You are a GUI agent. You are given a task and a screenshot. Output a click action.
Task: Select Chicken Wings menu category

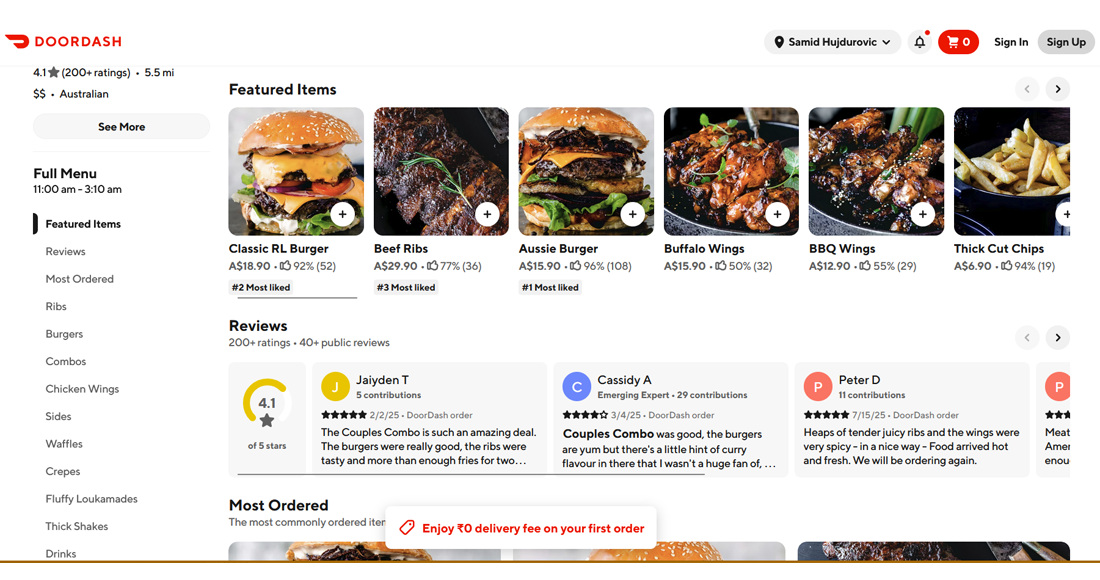pos(82,389)
